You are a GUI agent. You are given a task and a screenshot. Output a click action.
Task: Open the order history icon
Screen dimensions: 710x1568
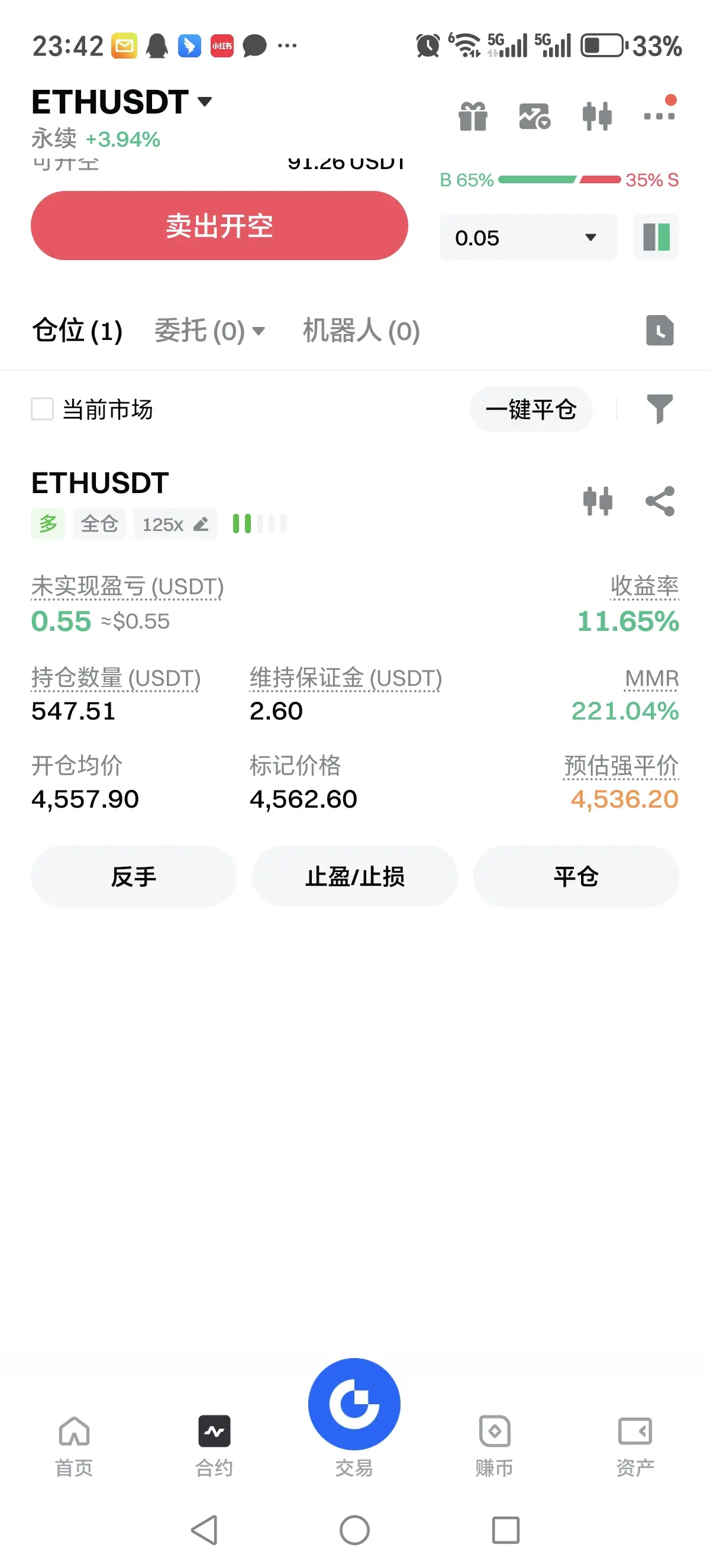[660, 331]
